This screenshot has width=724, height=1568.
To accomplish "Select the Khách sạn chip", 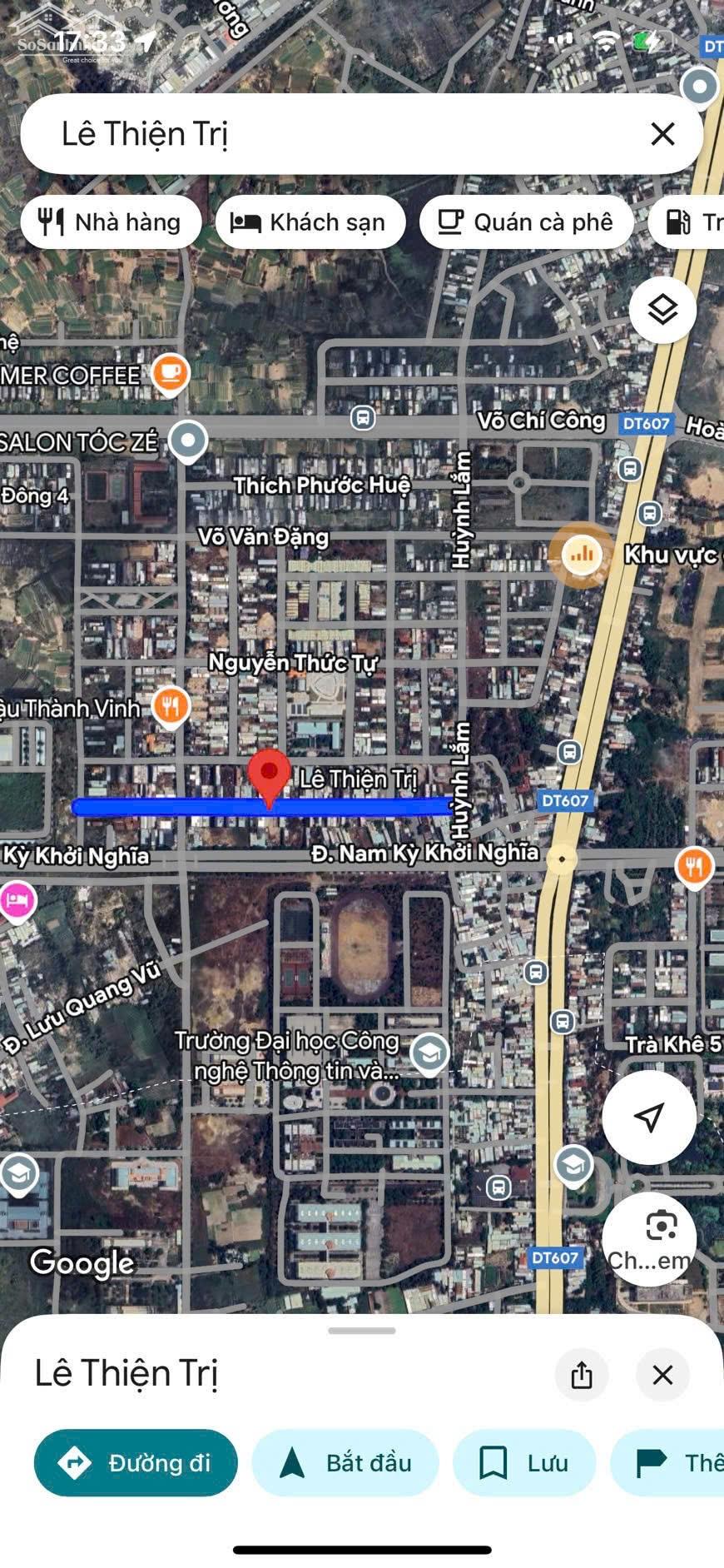I will [x=310, y=222].
